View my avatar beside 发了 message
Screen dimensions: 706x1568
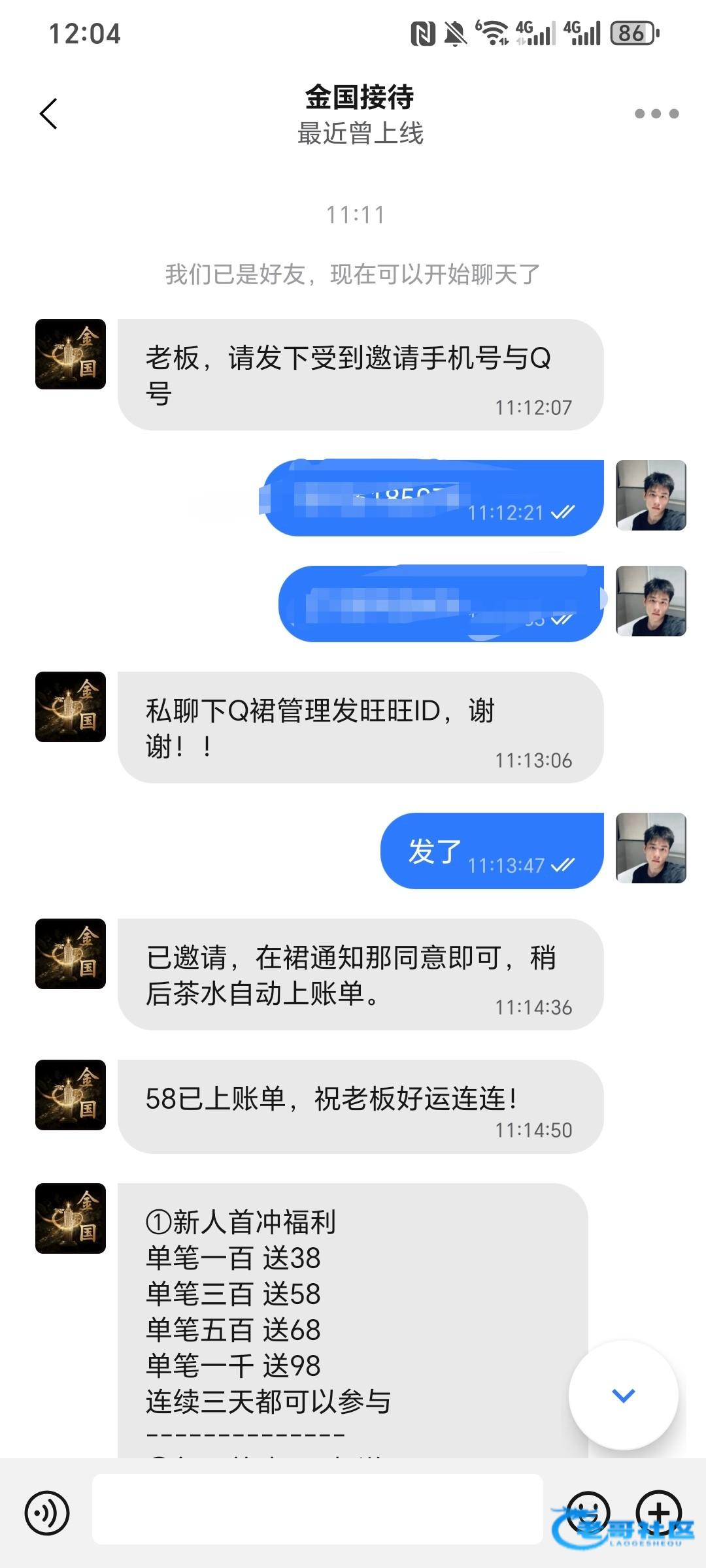(x=651, y=848)
